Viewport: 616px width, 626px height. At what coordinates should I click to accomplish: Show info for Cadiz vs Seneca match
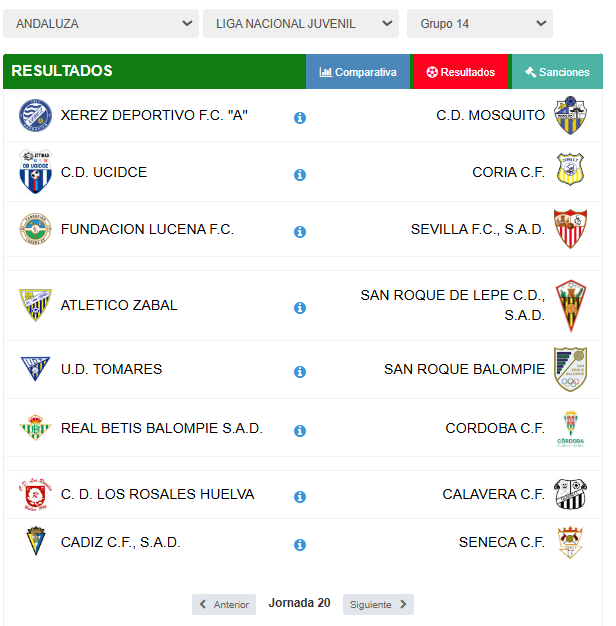click(300, 545)
